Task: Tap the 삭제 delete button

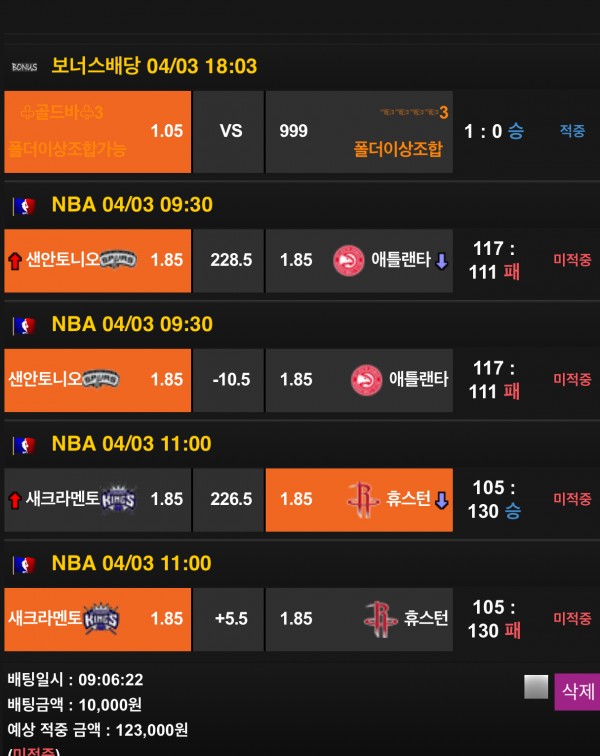Action: pos(577,691)
